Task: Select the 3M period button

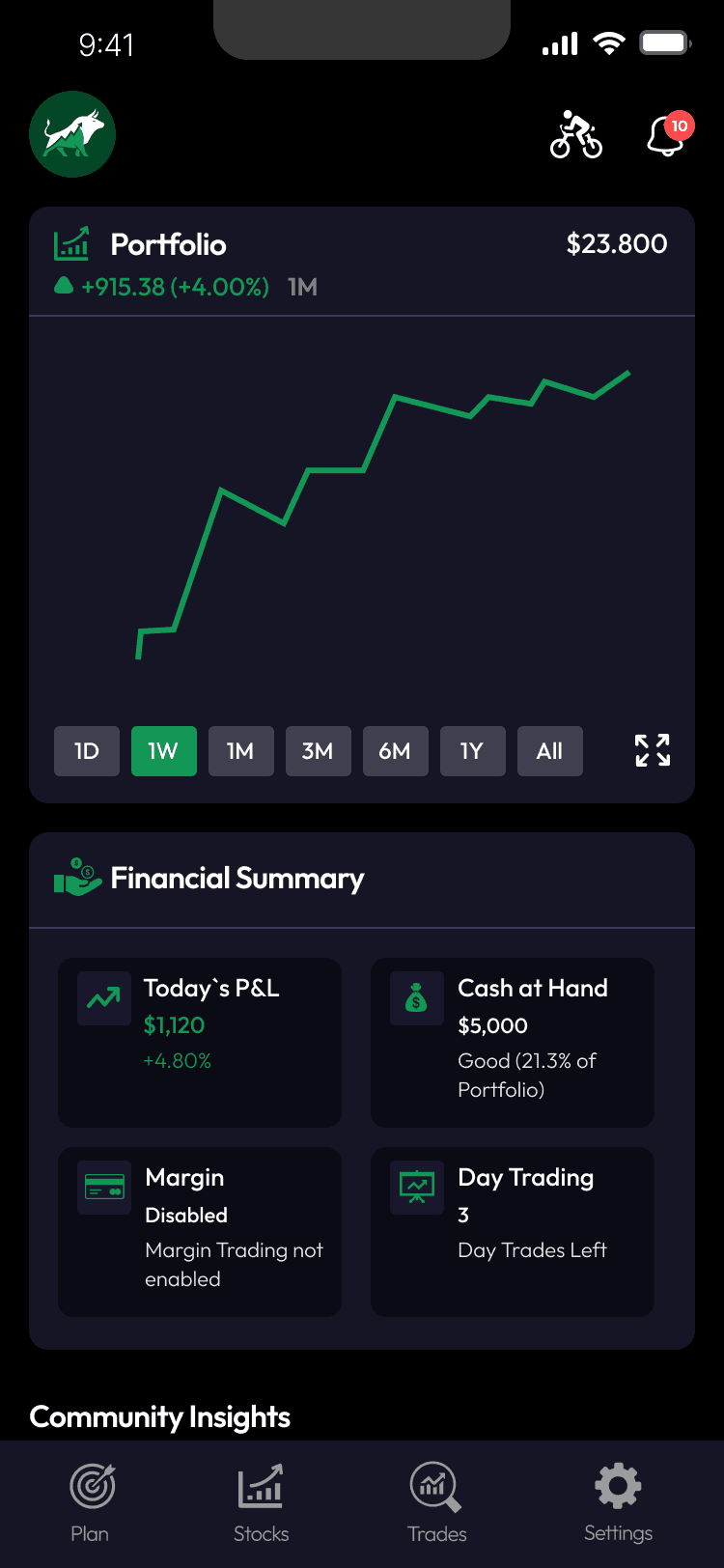Action: [x=318, y=750]
